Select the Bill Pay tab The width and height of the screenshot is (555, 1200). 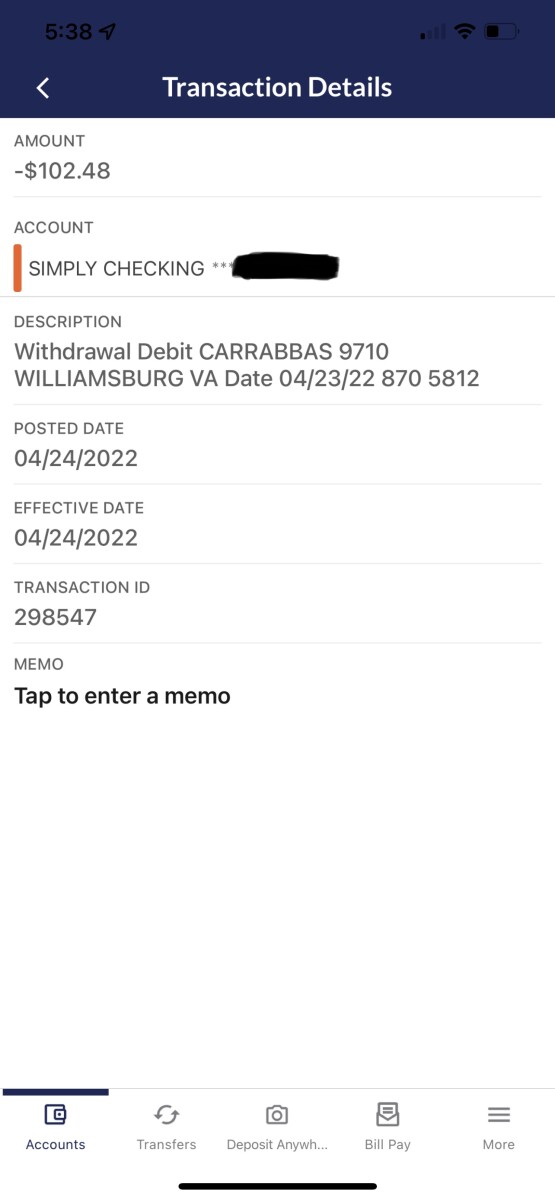tap(387, 1127)
